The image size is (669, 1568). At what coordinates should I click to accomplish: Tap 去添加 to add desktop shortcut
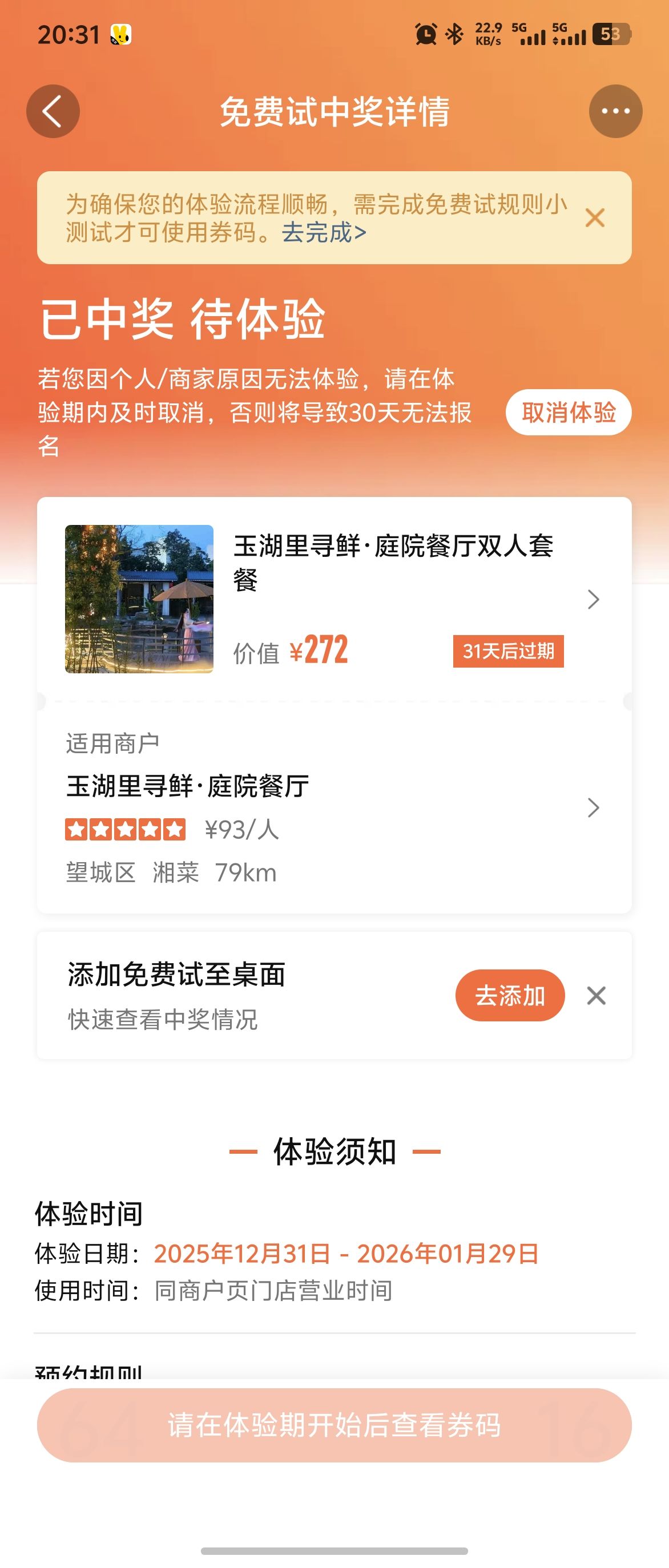pyautogui.click(x=510, y=995)
